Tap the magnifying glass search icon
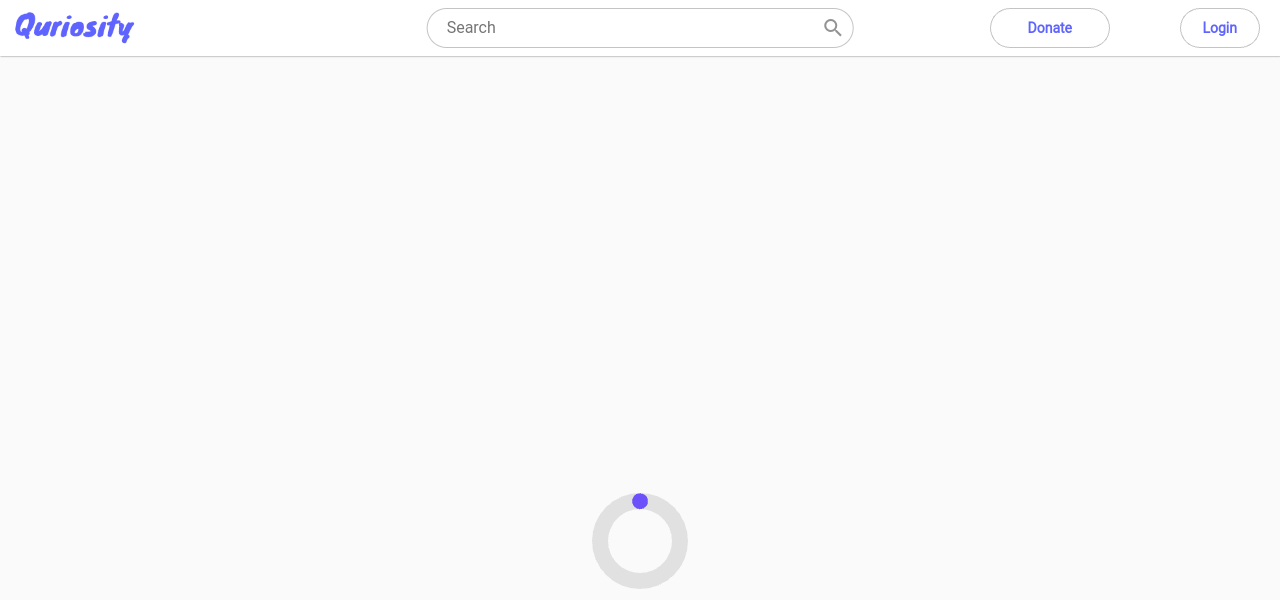Image resolution: width=1280 pixels, height=600 pixels. (832, 28)
